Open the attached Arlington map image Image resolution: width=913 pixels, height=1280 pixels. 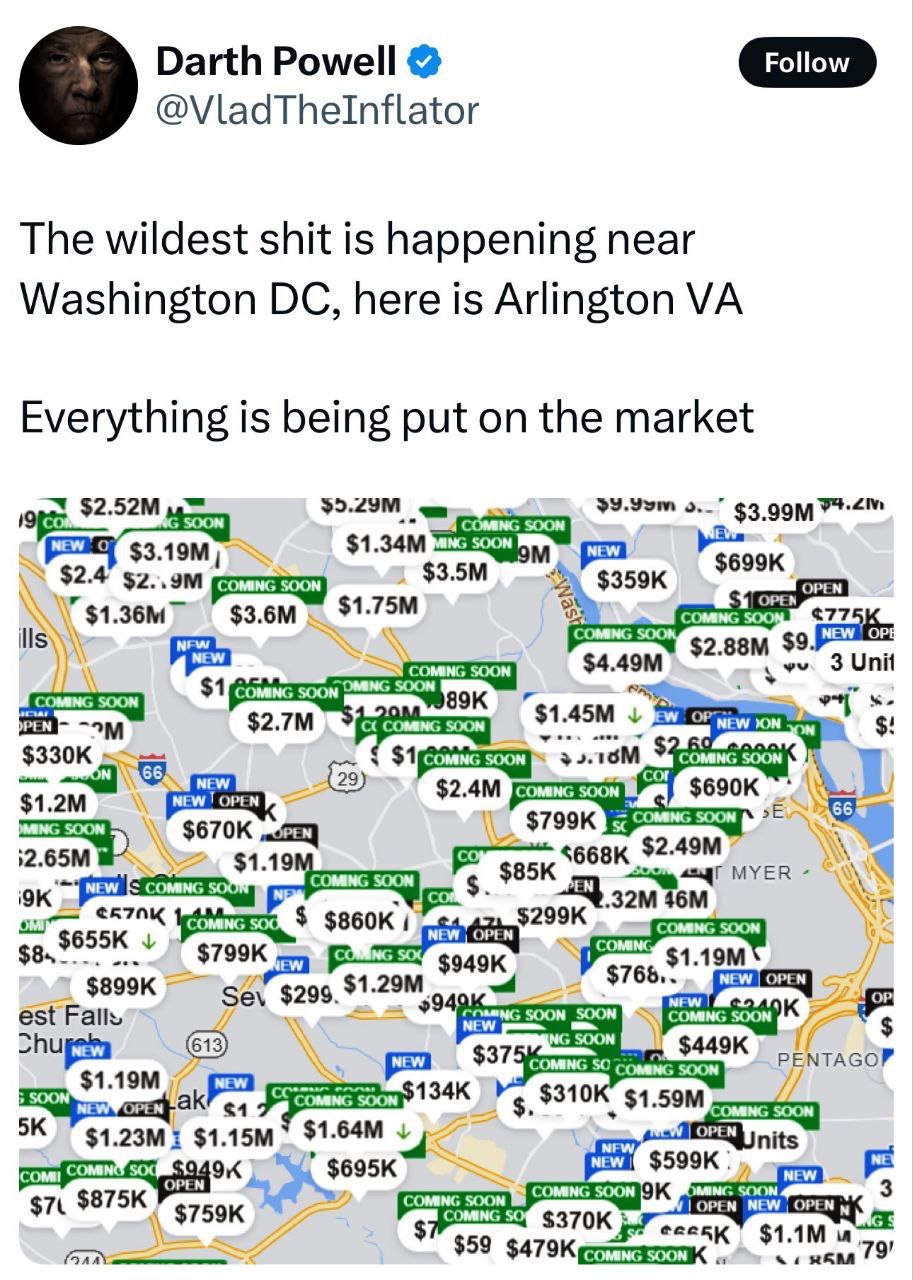click(x=456, y=880)
